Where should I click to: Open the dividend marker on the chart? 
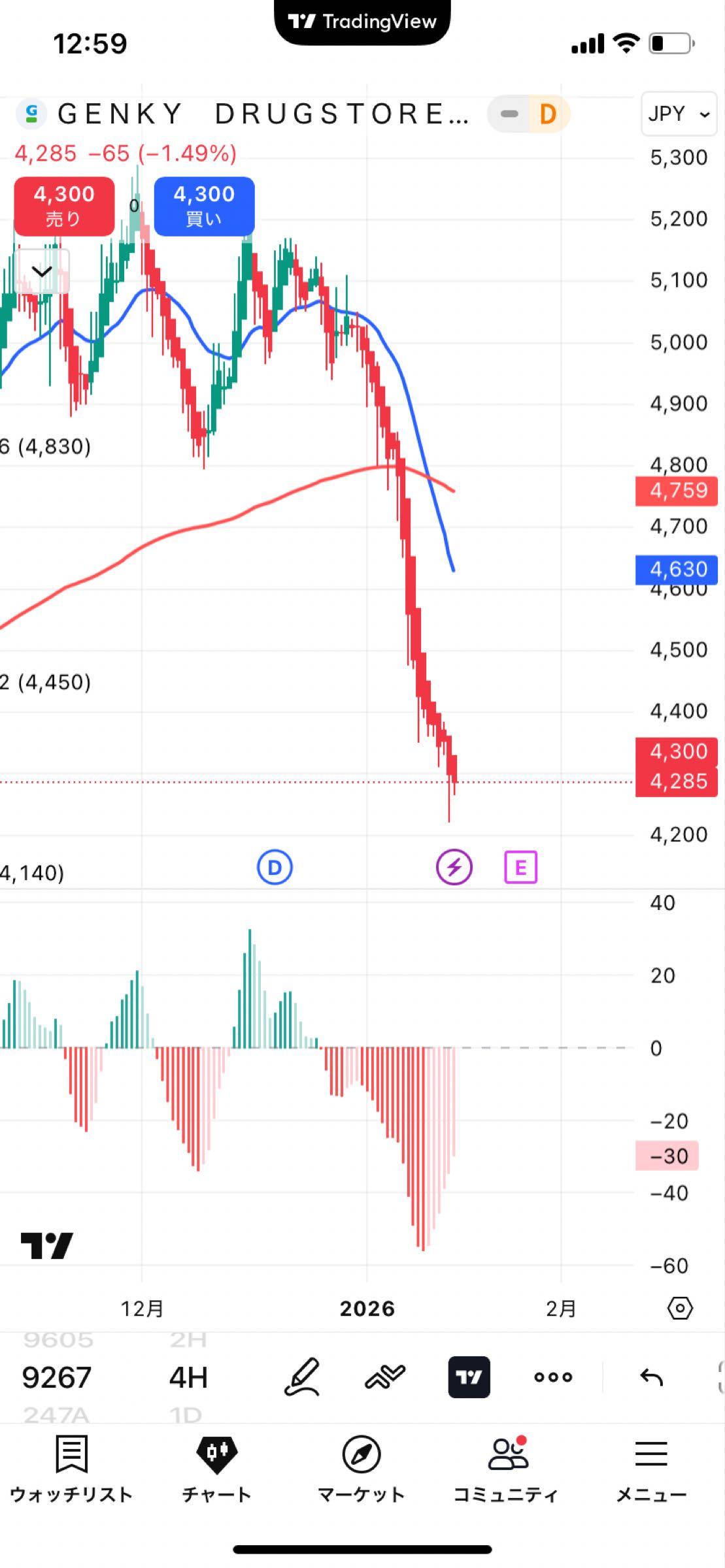tap(275, 868)
